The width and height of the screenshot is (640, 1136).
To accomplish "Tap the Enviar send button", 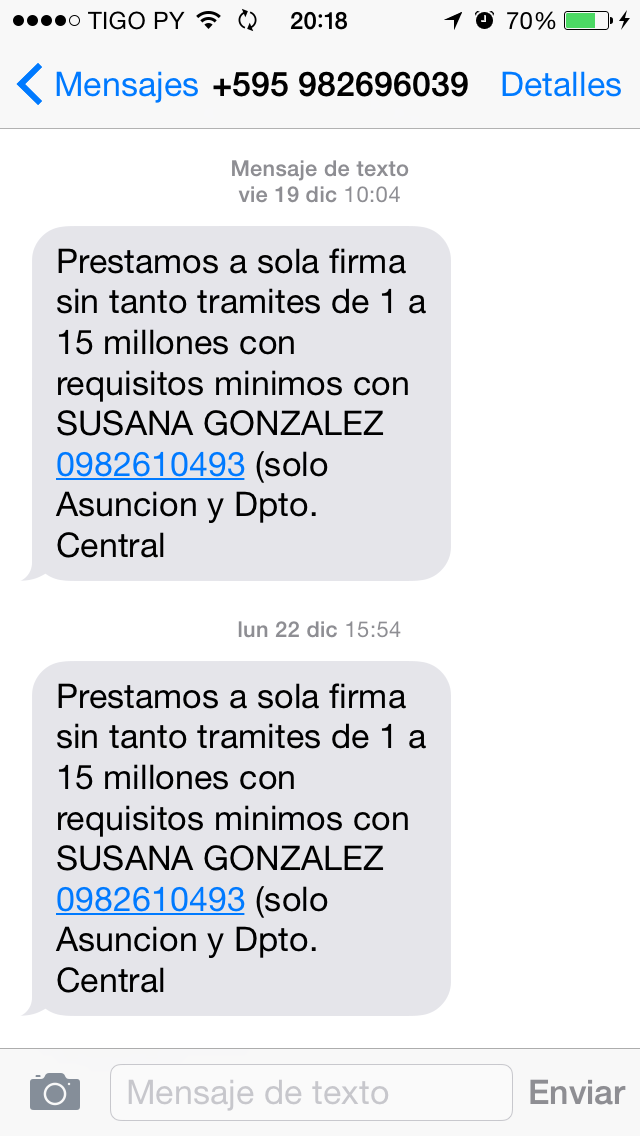I will [576, 1092].
